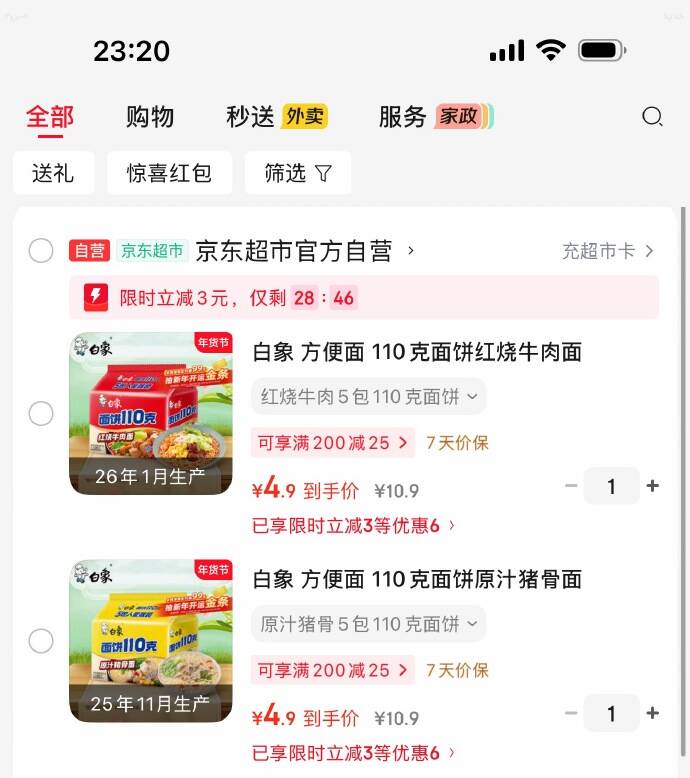The image size is (690, 778).
Task: Open the search magnifier icon
Action: 652,117
